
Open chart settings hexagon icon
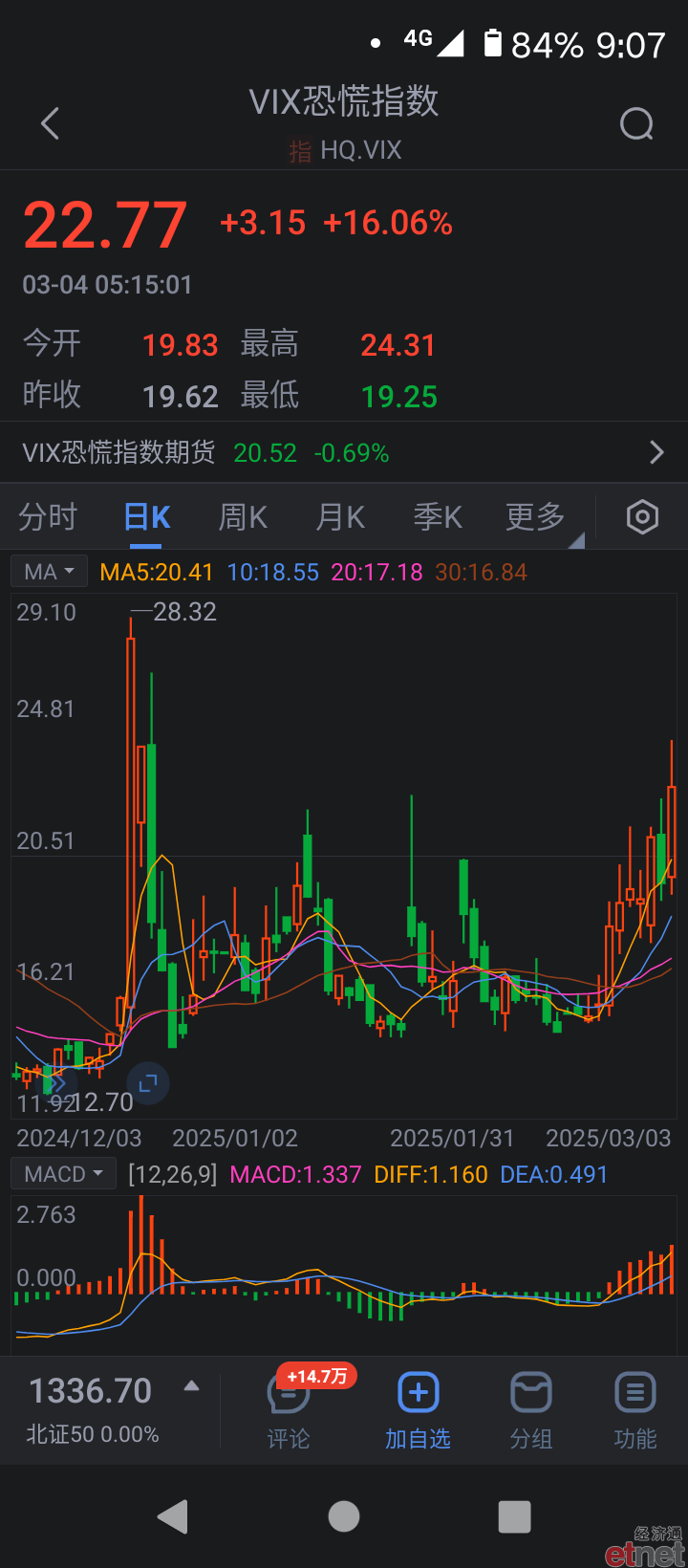(x=642, y=517)
